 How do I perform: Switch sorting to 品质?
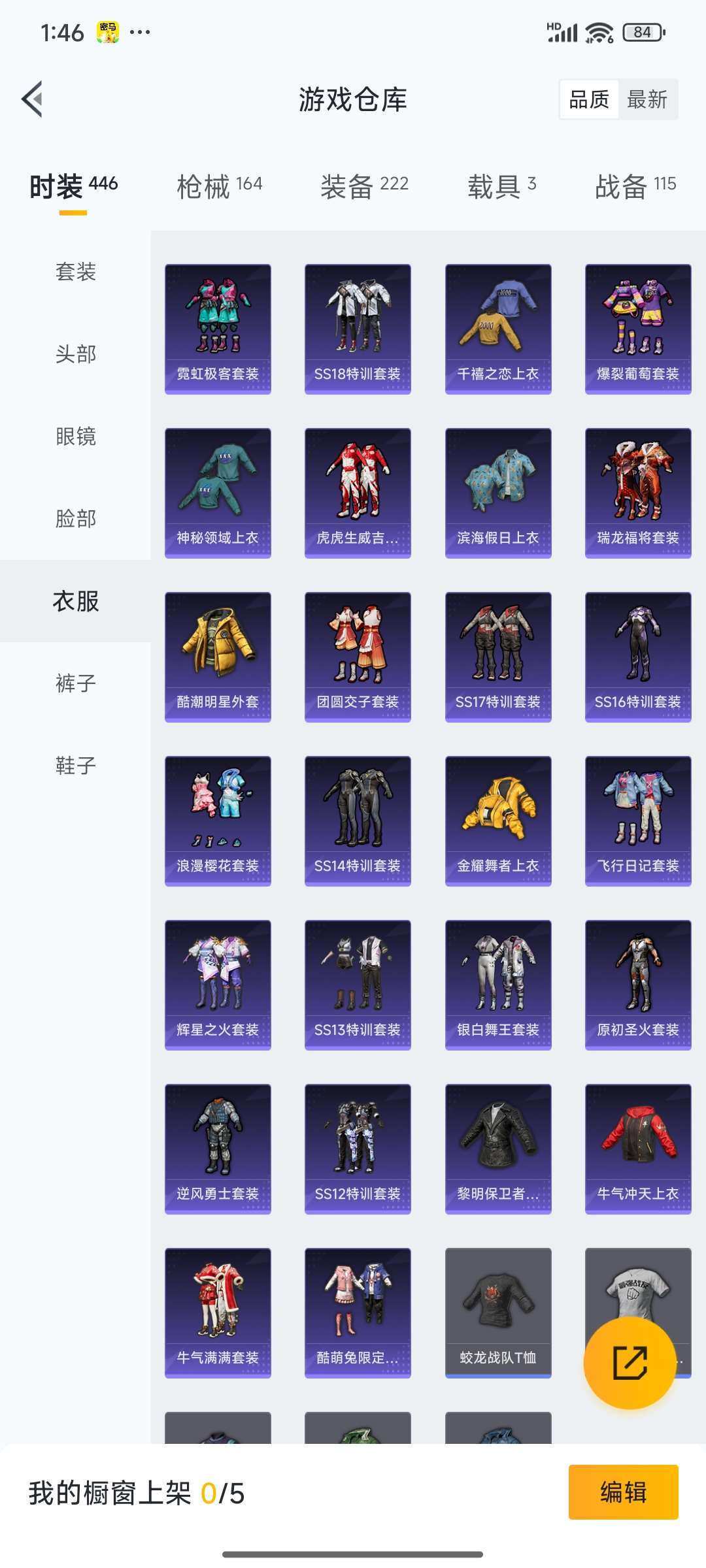(x=589, y=99)
